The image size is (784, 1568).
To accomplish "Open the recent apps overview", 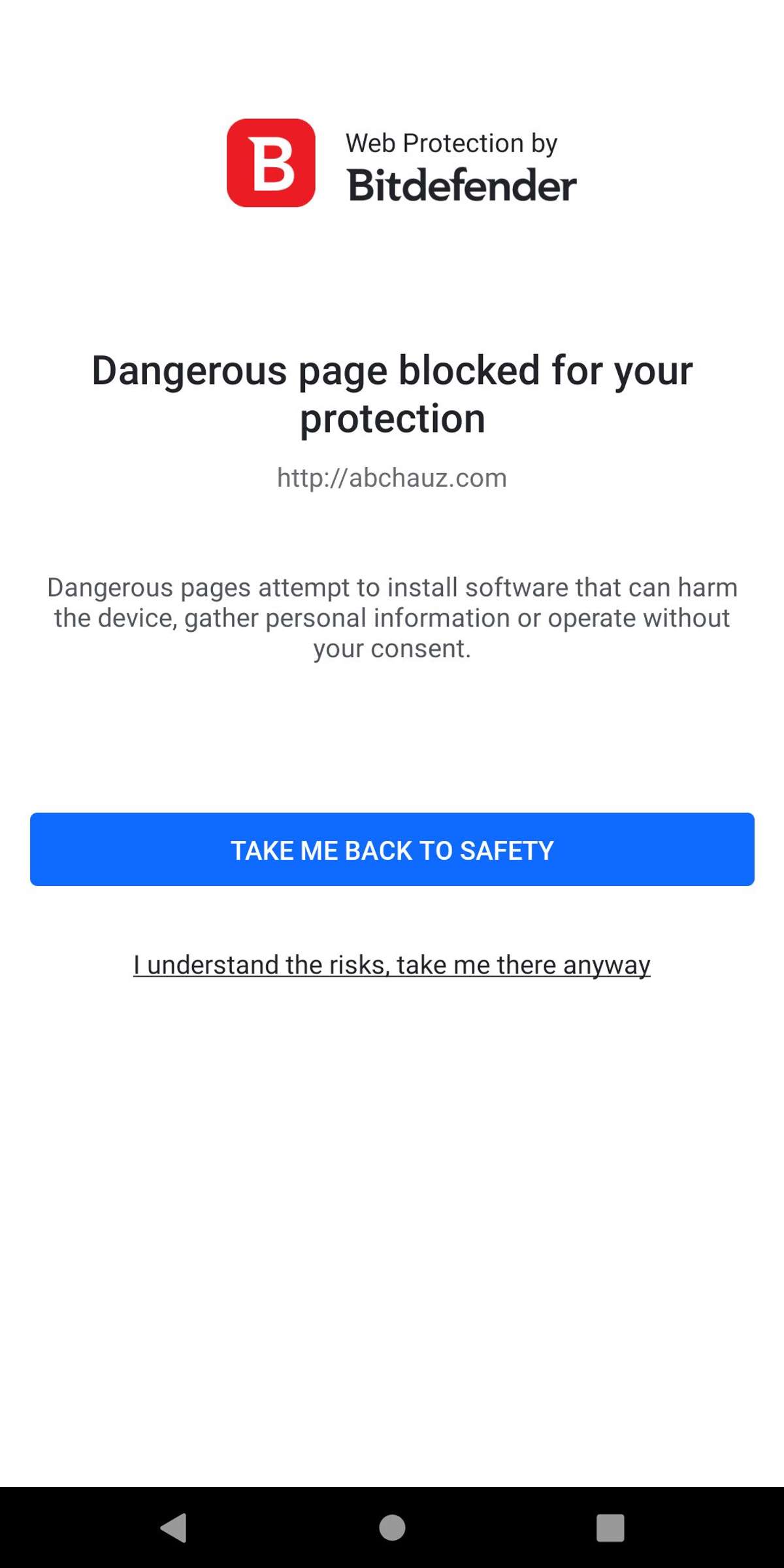I will pyautogui.click(x=610, y=1527).
